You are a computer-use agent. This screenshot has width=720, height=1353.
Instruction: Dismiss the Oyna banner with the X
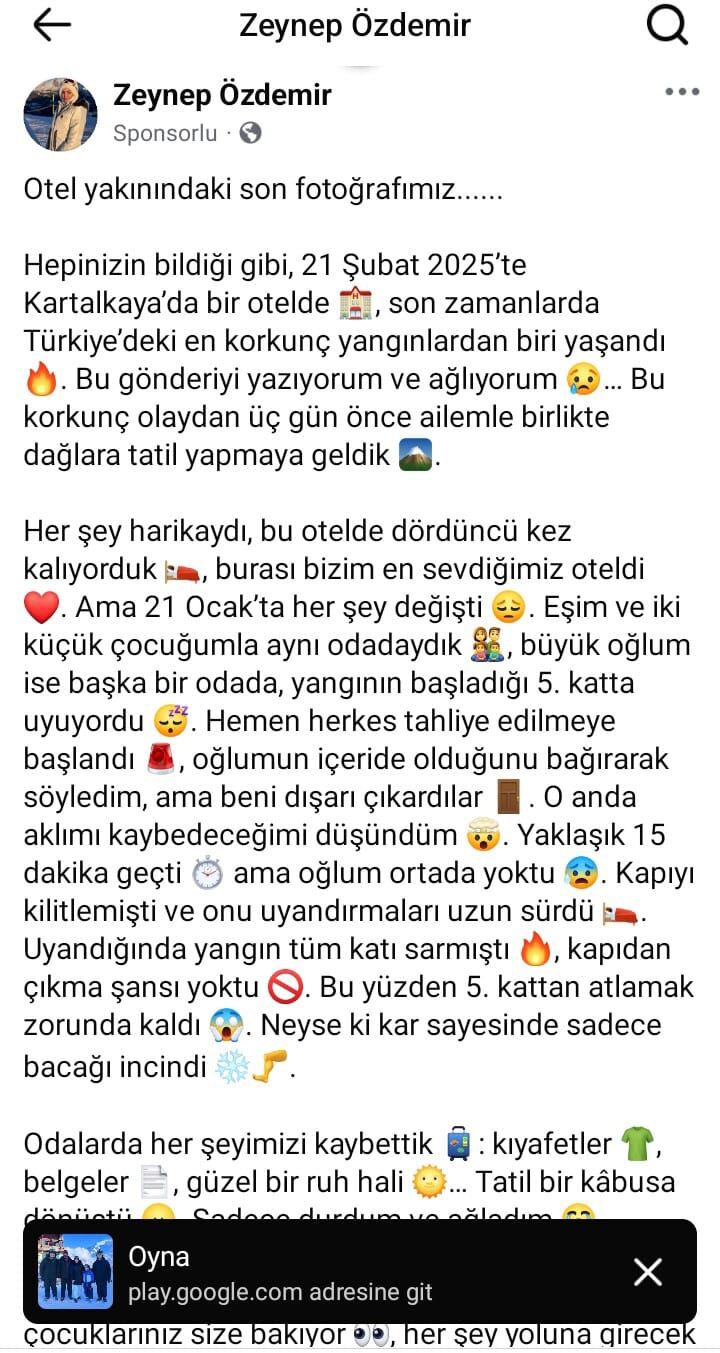(x=648, y=1272)
